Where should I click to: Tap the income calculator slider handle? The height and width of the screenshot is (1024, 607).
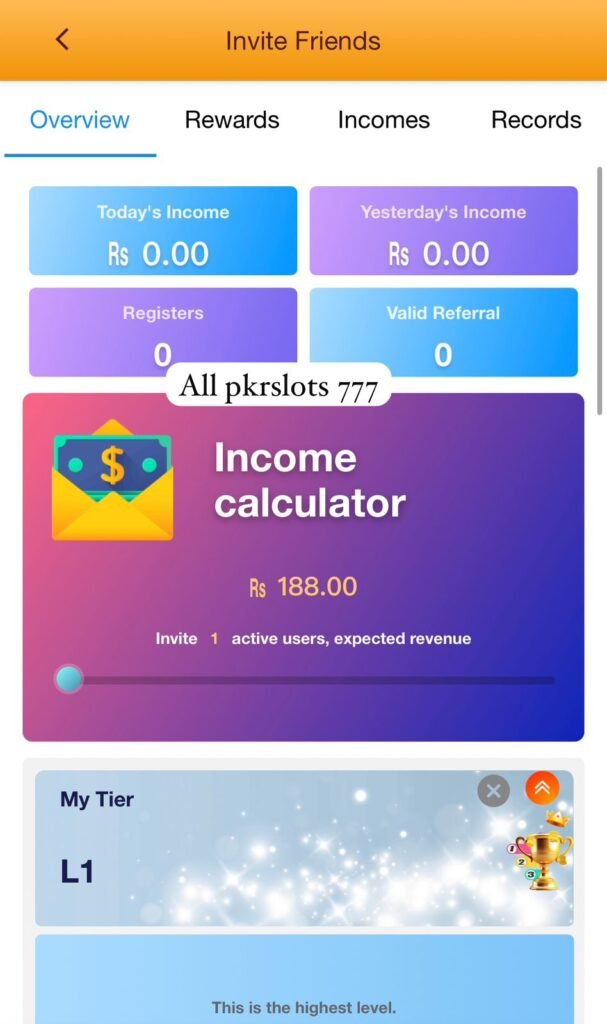pyautogui.click(x=69, y=680)
